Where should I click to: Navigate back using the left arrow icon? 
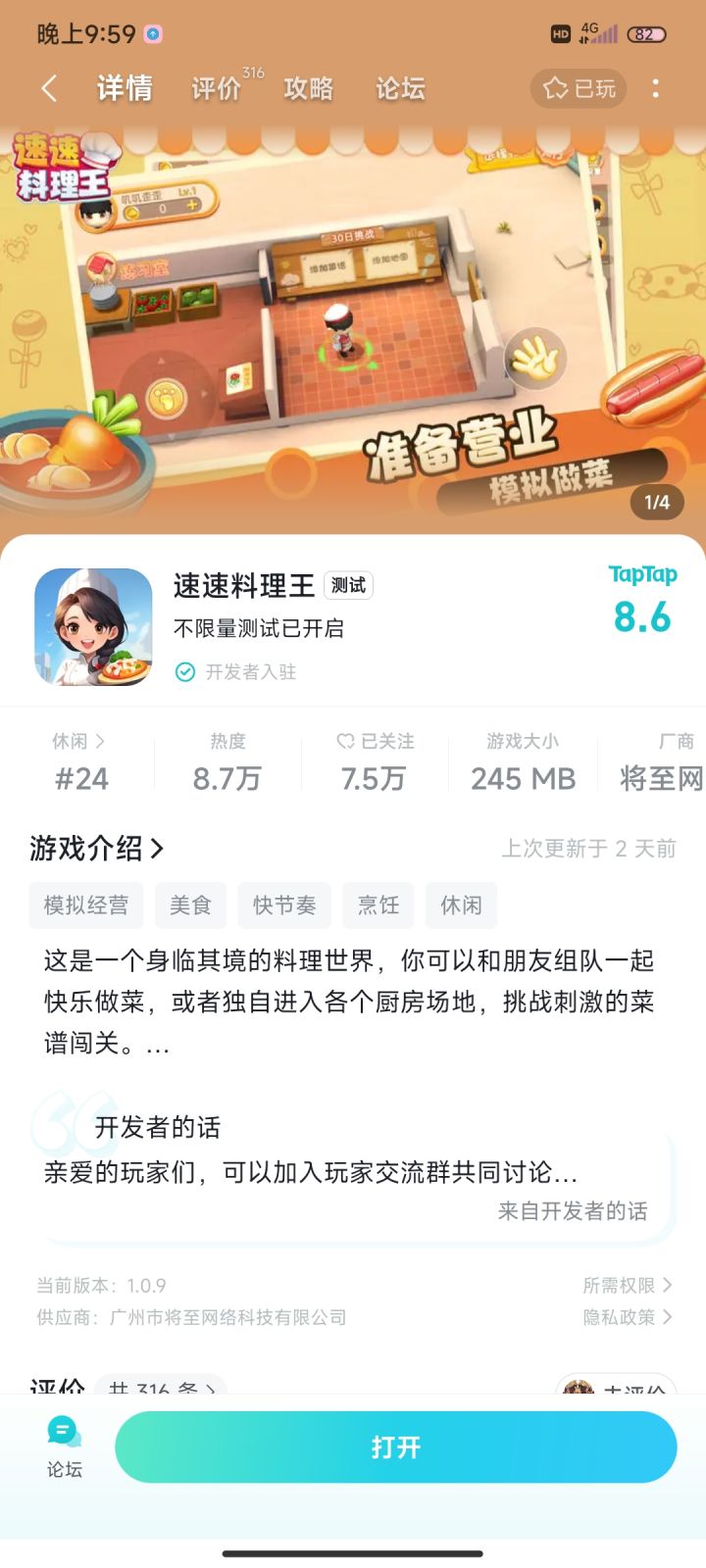[49, 88]
